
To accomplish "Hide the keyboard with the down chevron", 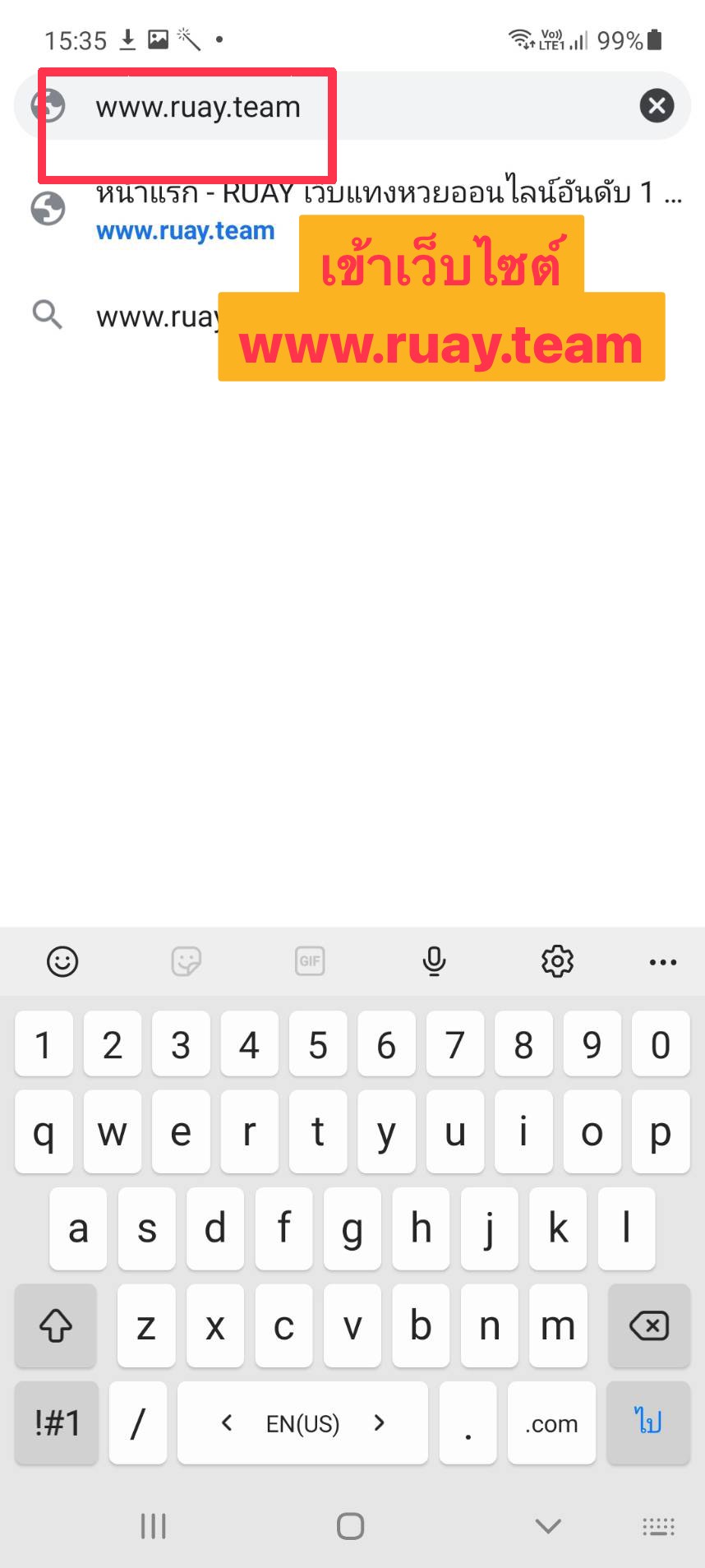I will (x=548, y=1526).
